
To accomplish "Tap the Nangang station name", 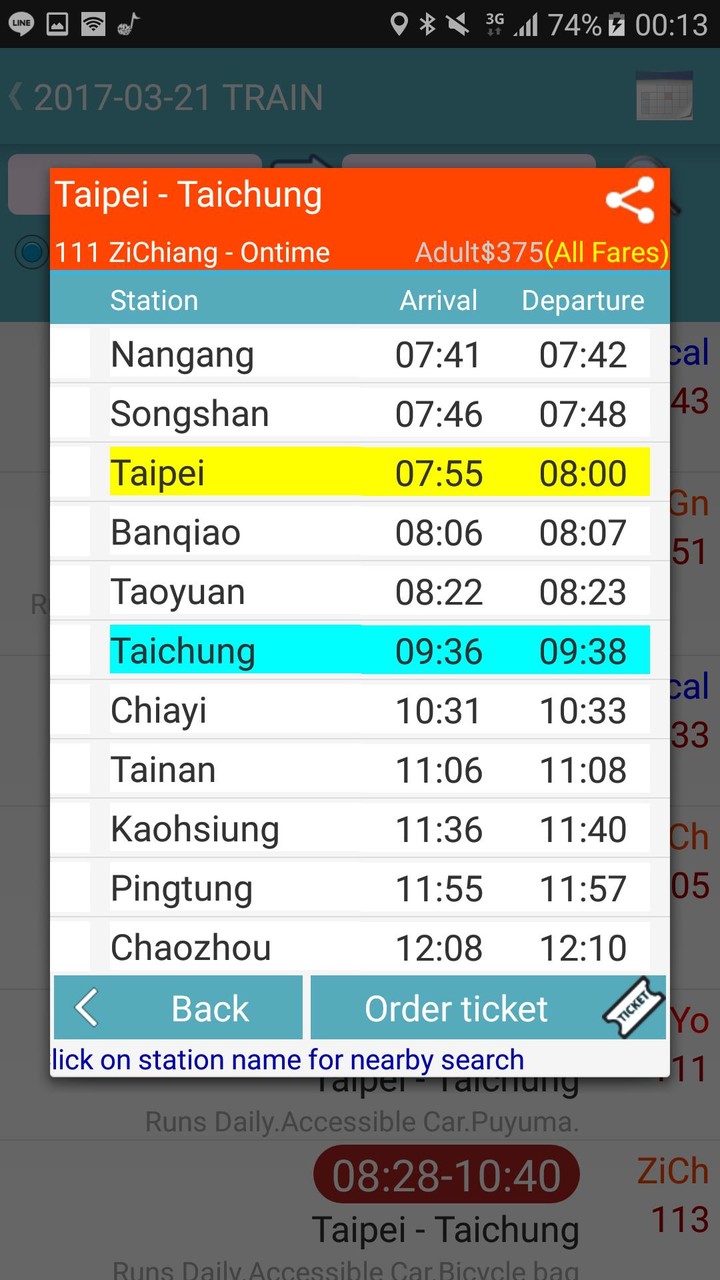I will tap(180, 354).
